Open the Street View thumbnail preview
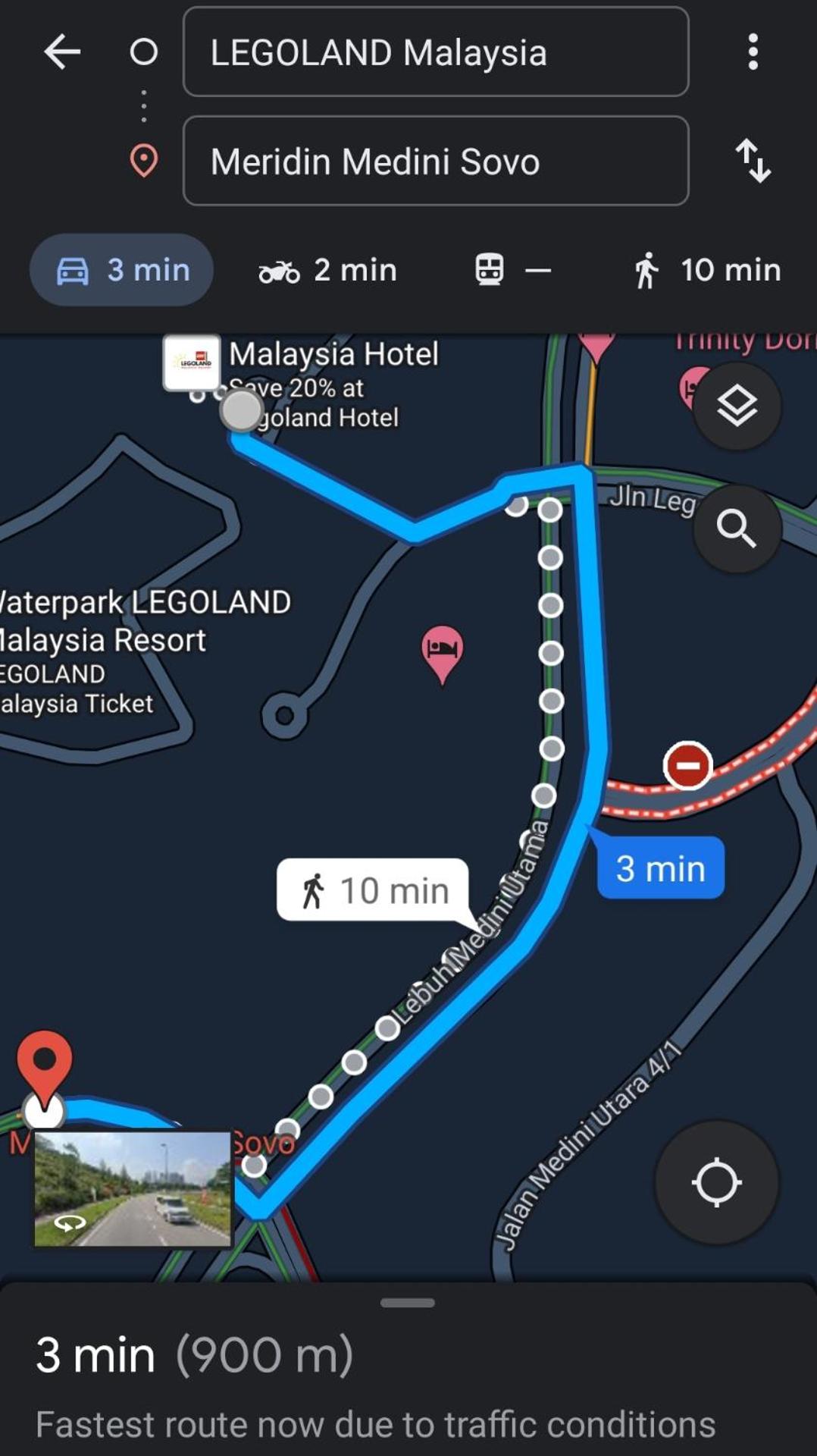 tap(133, 1188)
